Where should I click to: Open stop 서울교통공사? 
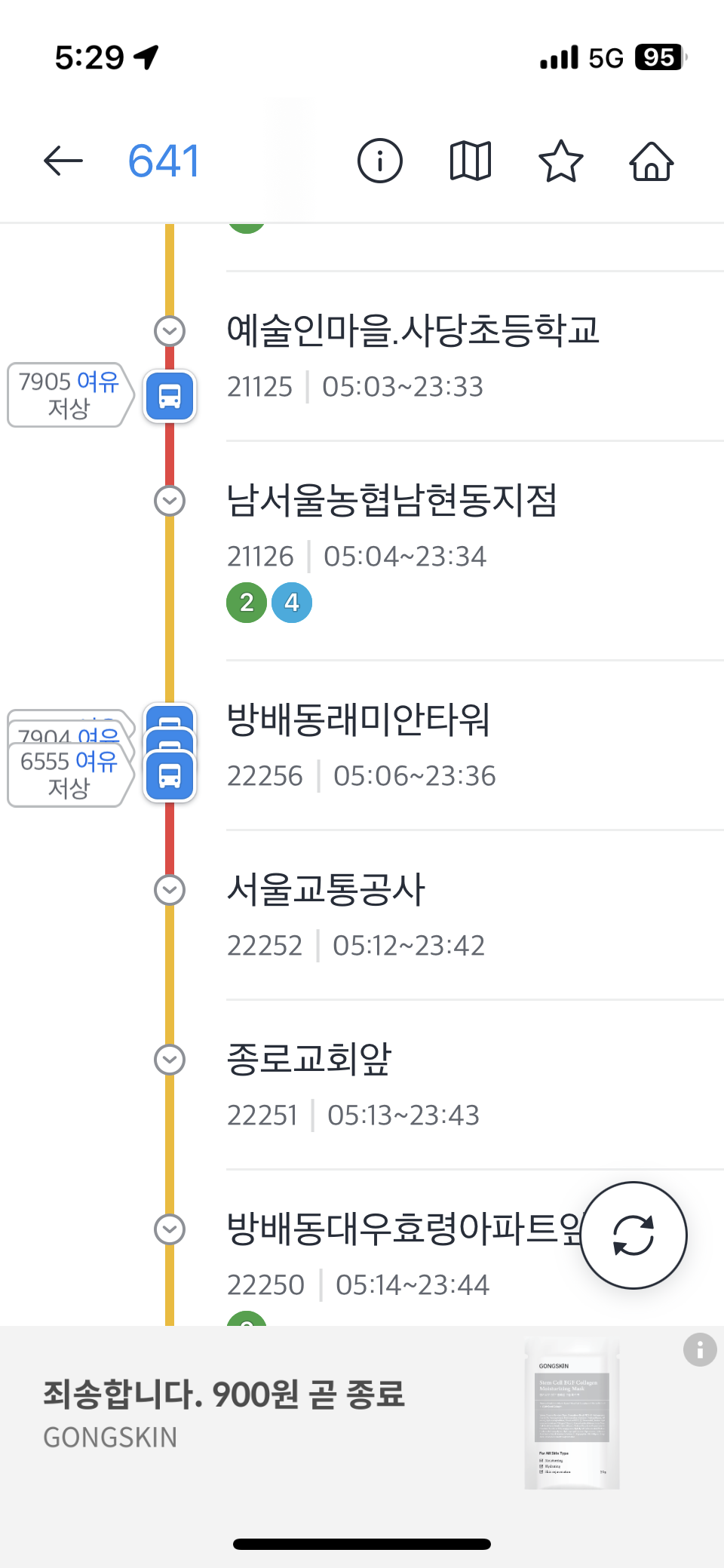[475, 916]
